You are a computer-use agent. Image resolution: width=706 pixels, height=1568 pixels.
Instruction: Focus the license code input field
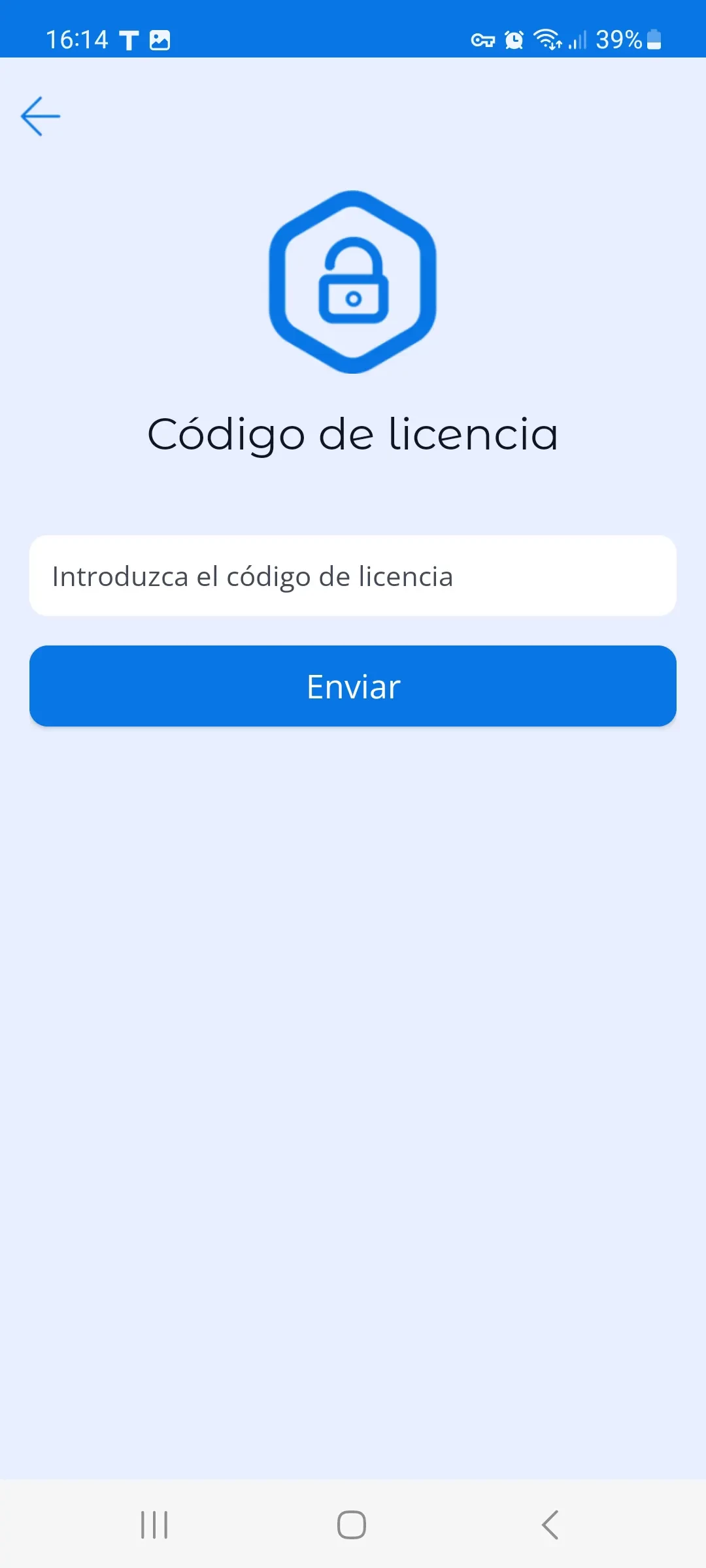[x=353, y=576]
